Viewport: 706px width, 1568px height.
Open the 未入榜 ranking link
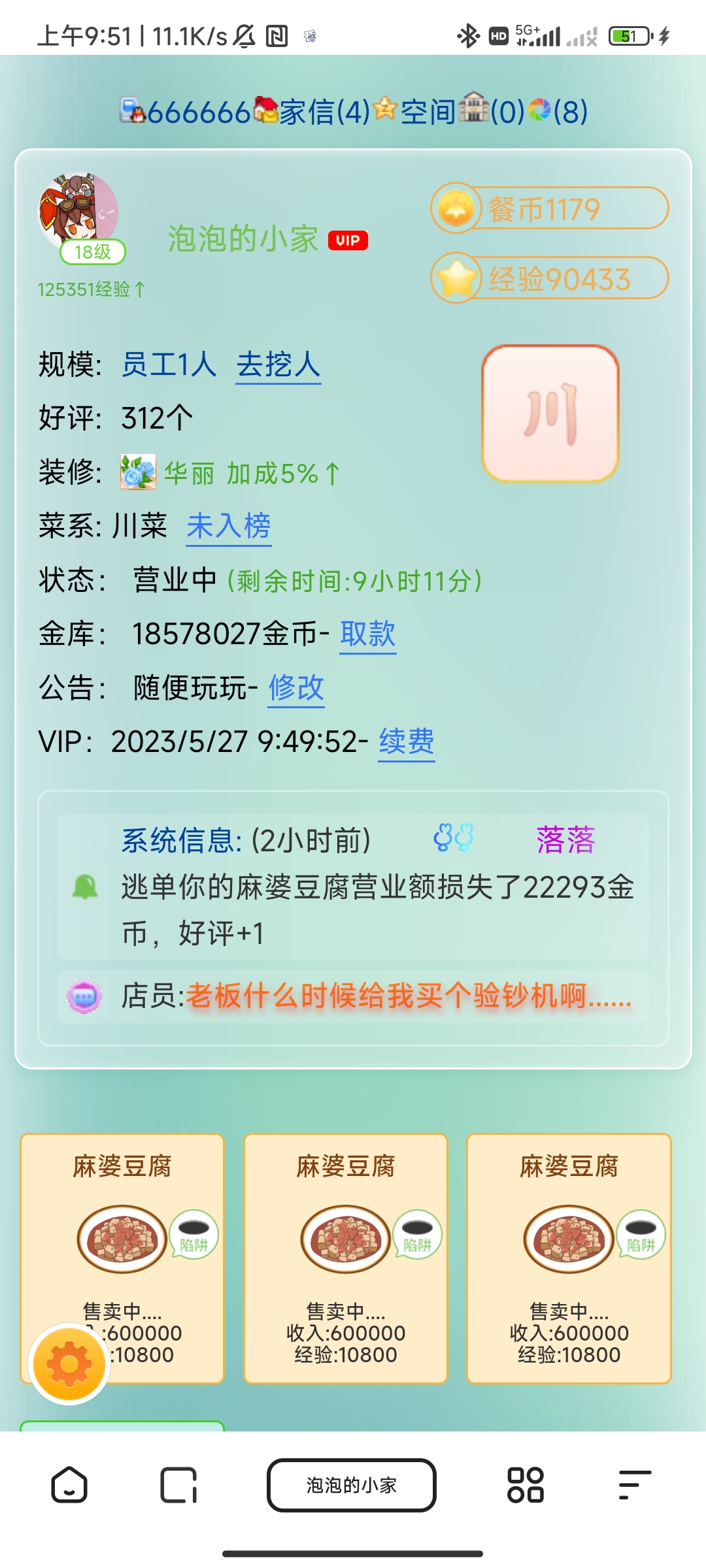click(228, 527)
